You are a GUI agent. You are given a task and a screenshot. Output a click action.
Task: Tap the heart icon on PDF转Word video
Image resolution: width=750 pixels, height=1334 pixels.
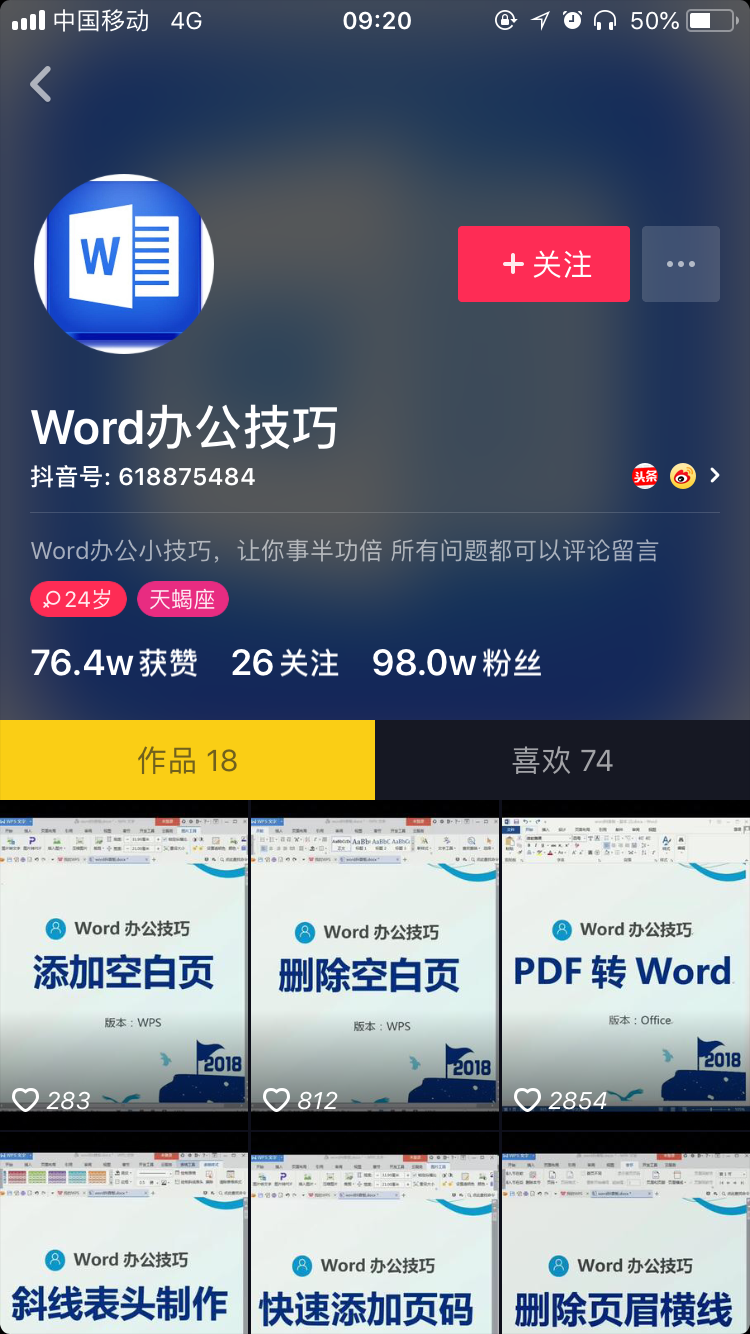pos(529,1099)
